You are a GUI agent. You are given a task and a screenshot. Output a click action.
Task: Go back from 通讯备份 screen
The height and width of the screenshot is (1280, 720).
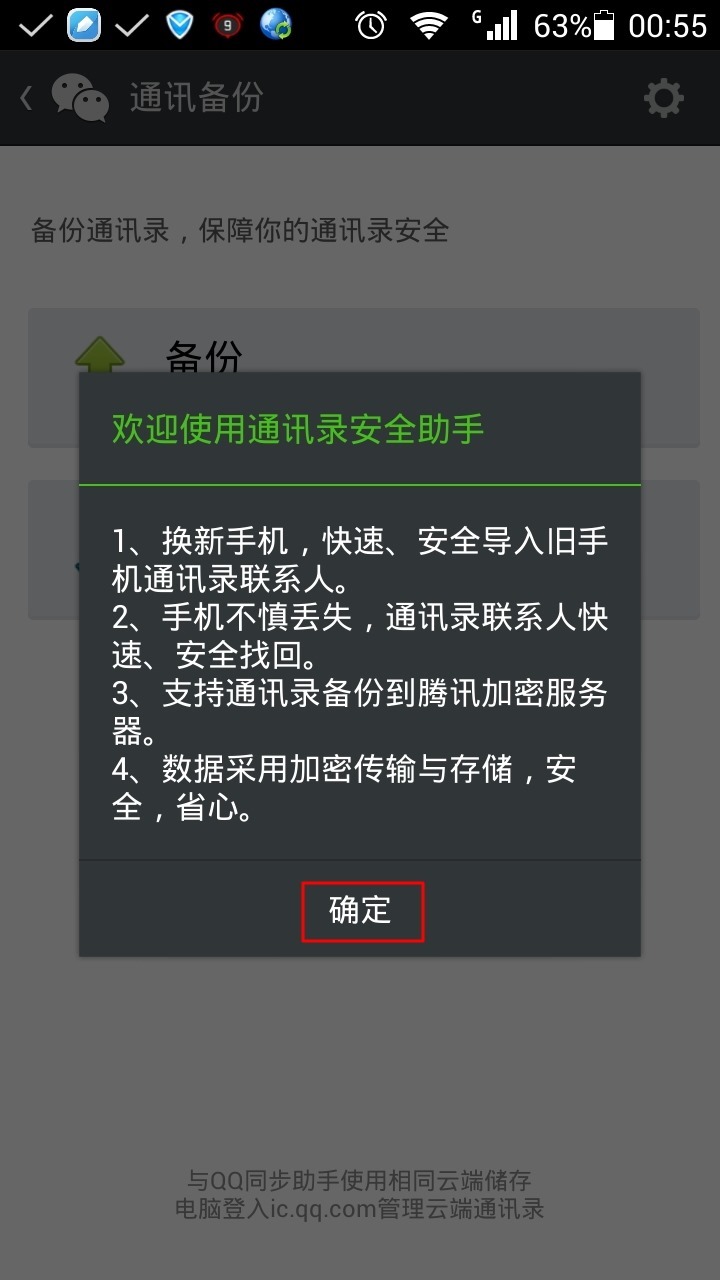pos(28,98)
